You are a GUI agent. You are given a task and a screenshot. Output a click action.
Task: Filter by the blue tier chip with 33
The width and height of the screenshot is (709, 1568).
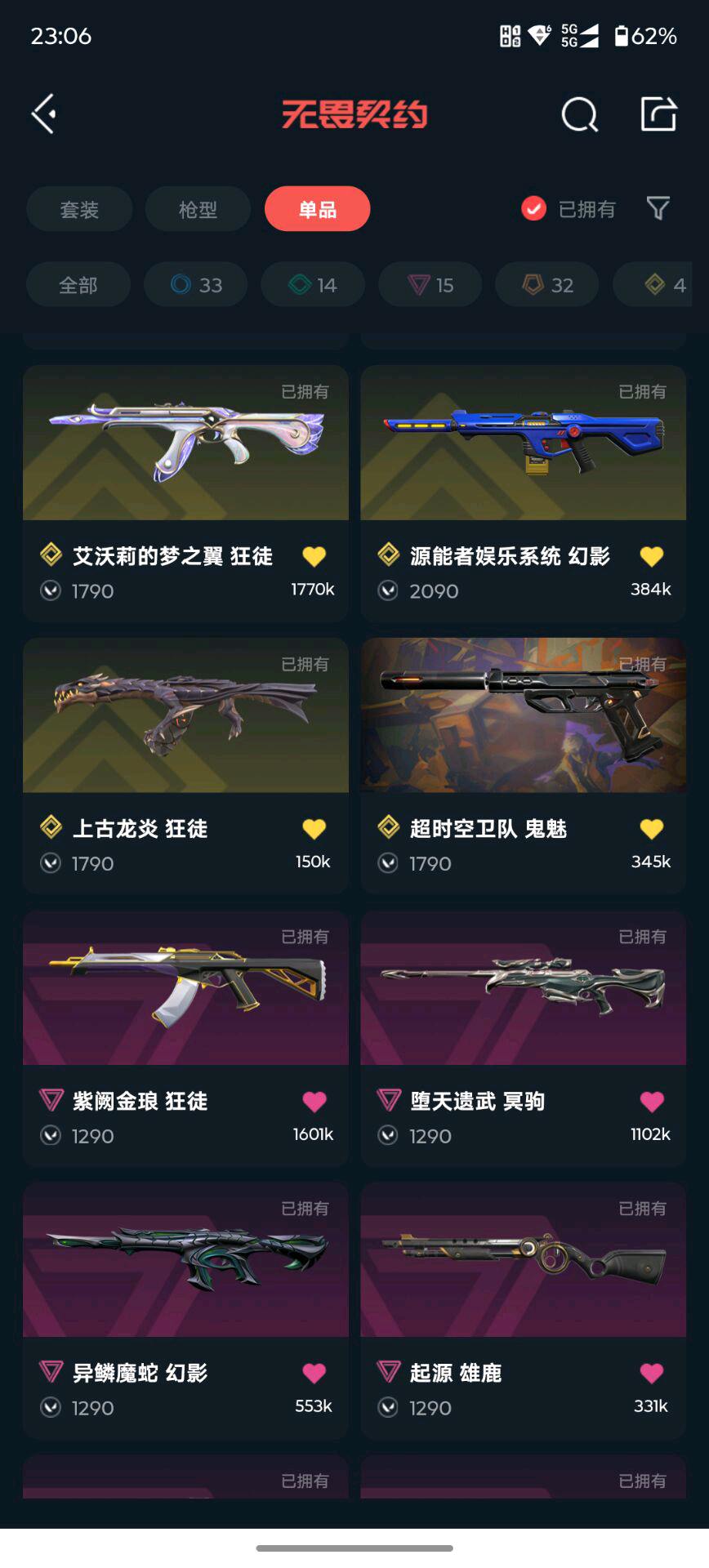[196, 285]
